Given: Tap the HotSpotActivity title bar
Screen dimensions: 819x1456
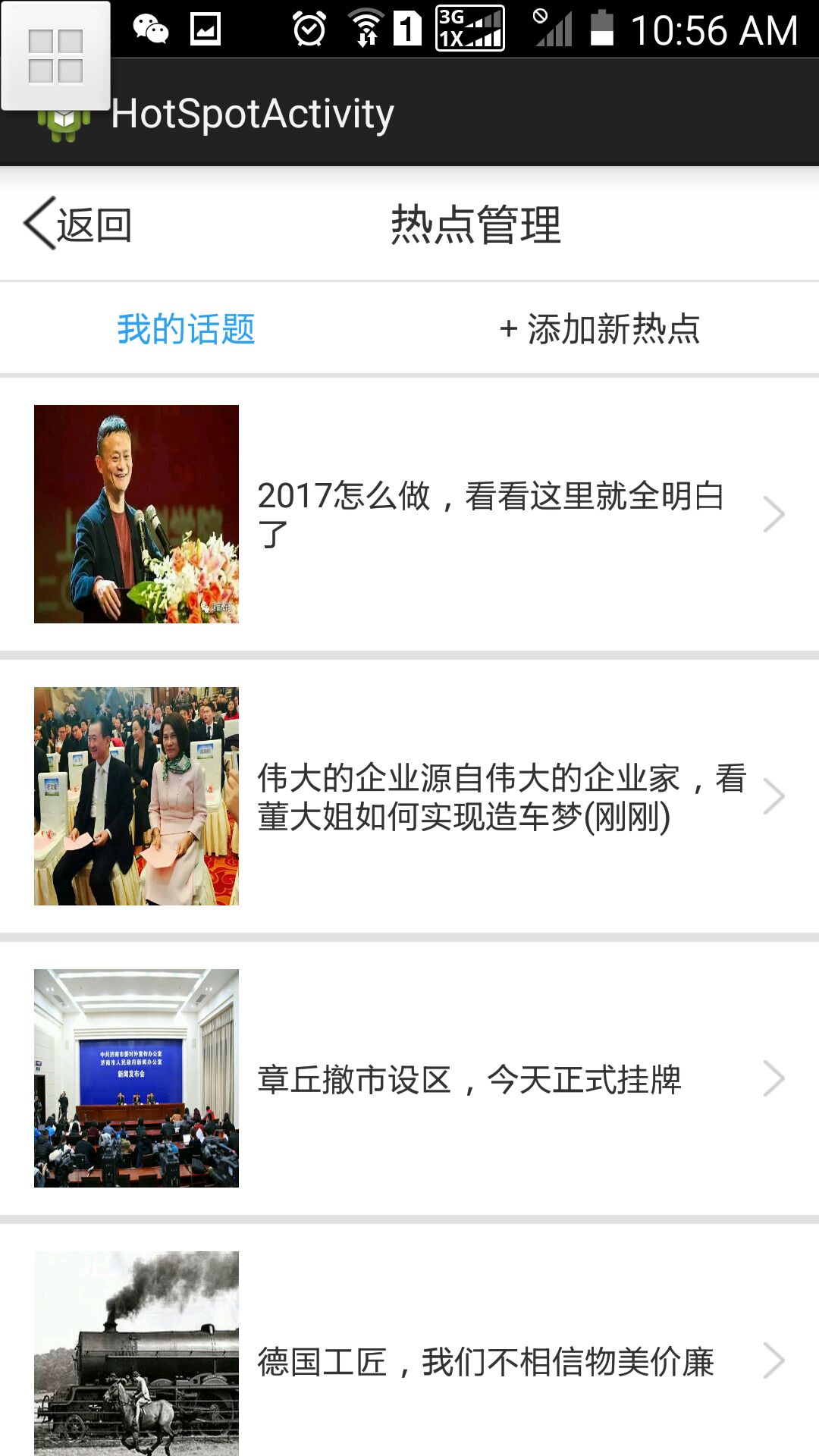Looking at the screenshot, I should [250, 112].
